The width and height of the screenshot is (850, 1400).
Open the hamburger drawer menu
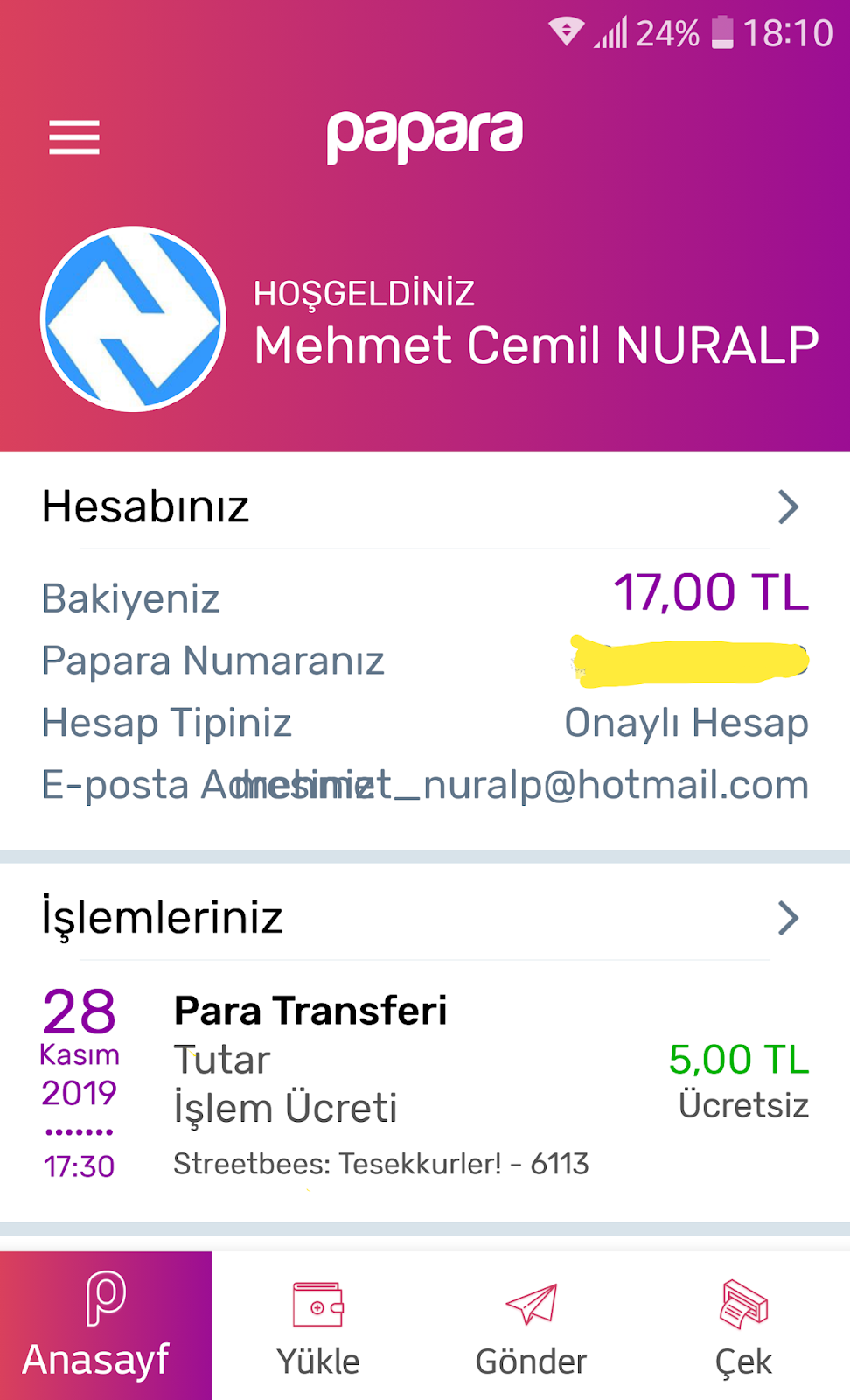(x=74, y=137)
